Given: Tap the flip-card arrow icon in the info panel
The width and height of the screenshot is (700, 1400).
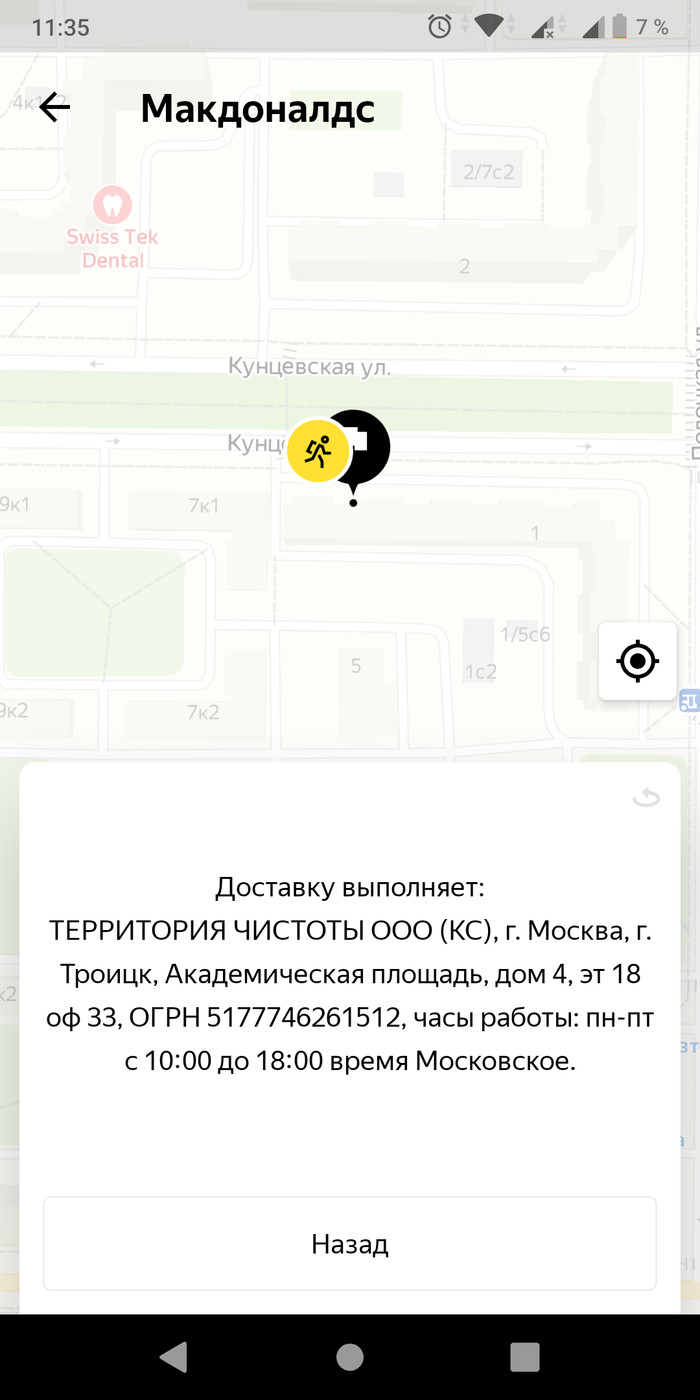Looking at the screenshot, I should (647, 797).
